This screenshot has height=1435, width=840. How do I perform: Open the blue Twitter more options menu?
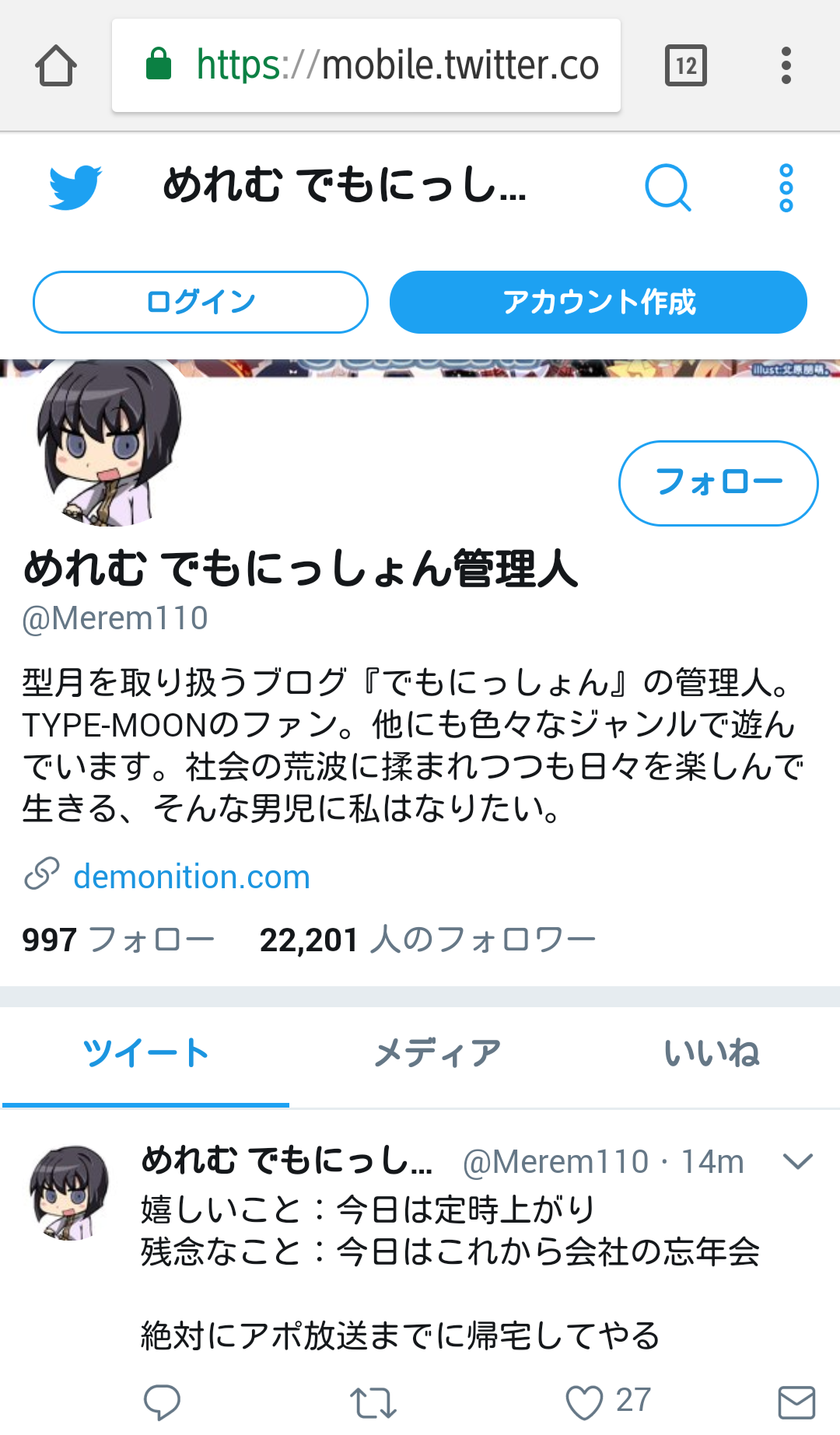tap(786, 187)
